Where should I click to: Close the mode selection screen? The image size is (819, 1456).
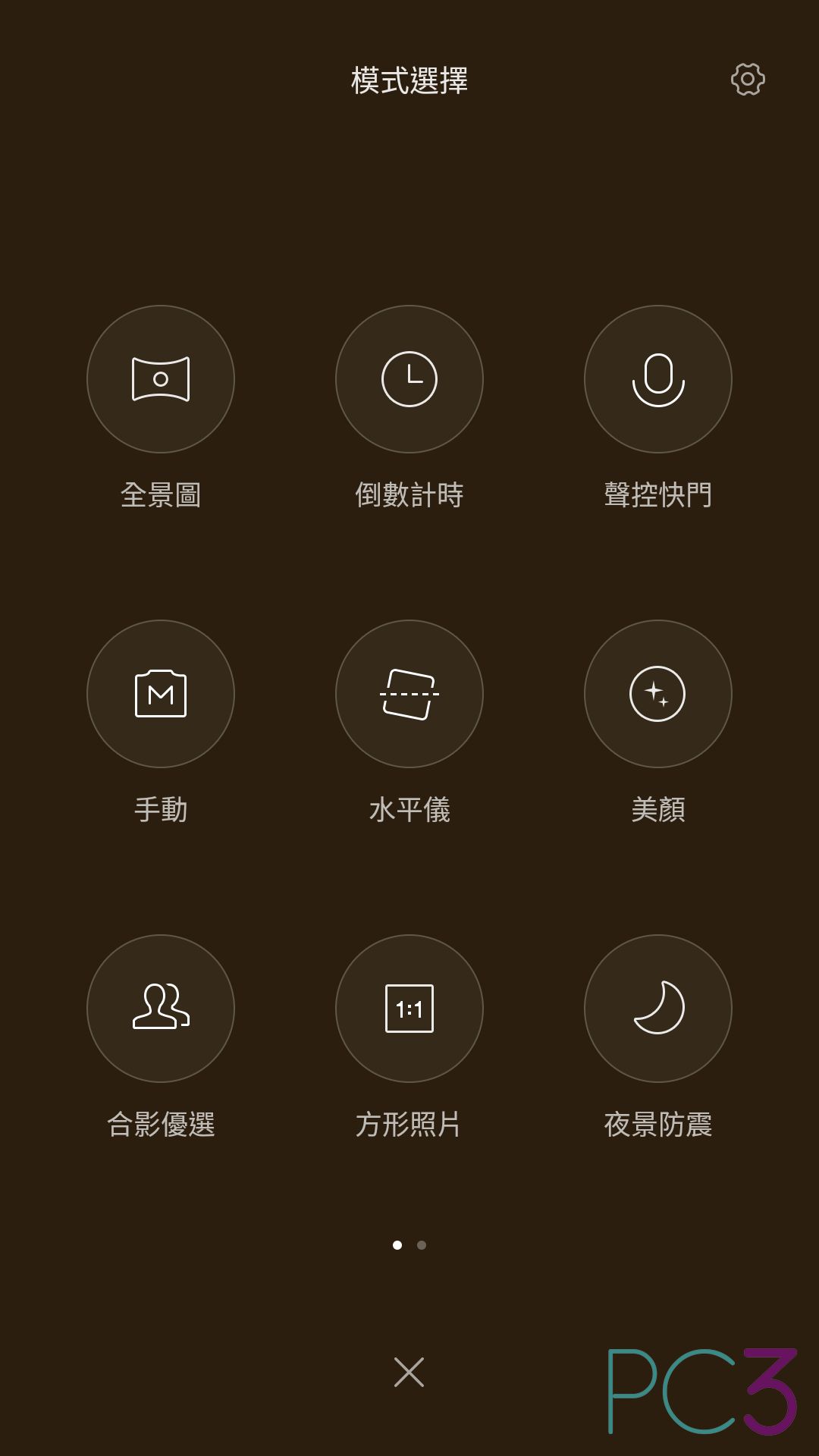pyautogui.click(x=409, y=1372)
